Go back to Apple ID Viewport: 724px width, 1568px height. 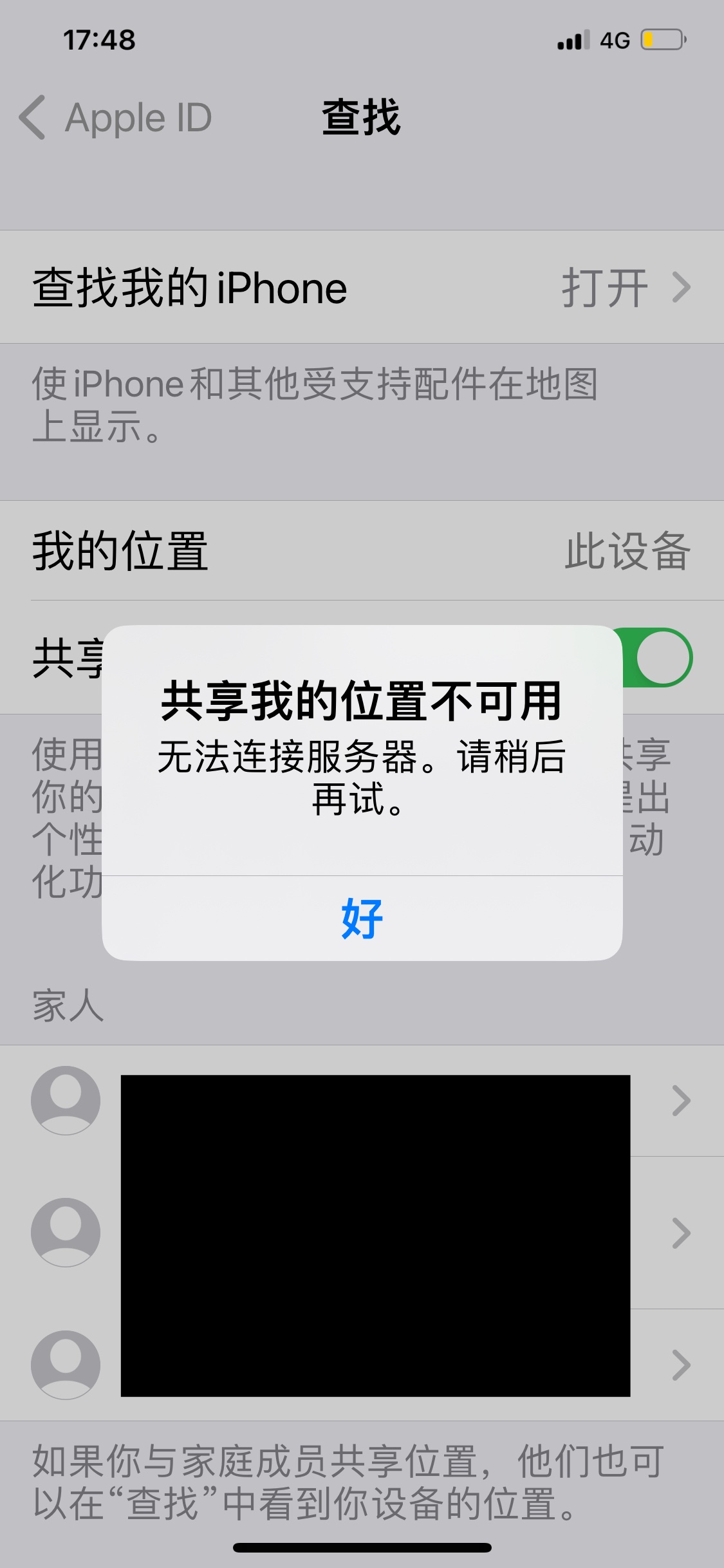tap(116, 118)
